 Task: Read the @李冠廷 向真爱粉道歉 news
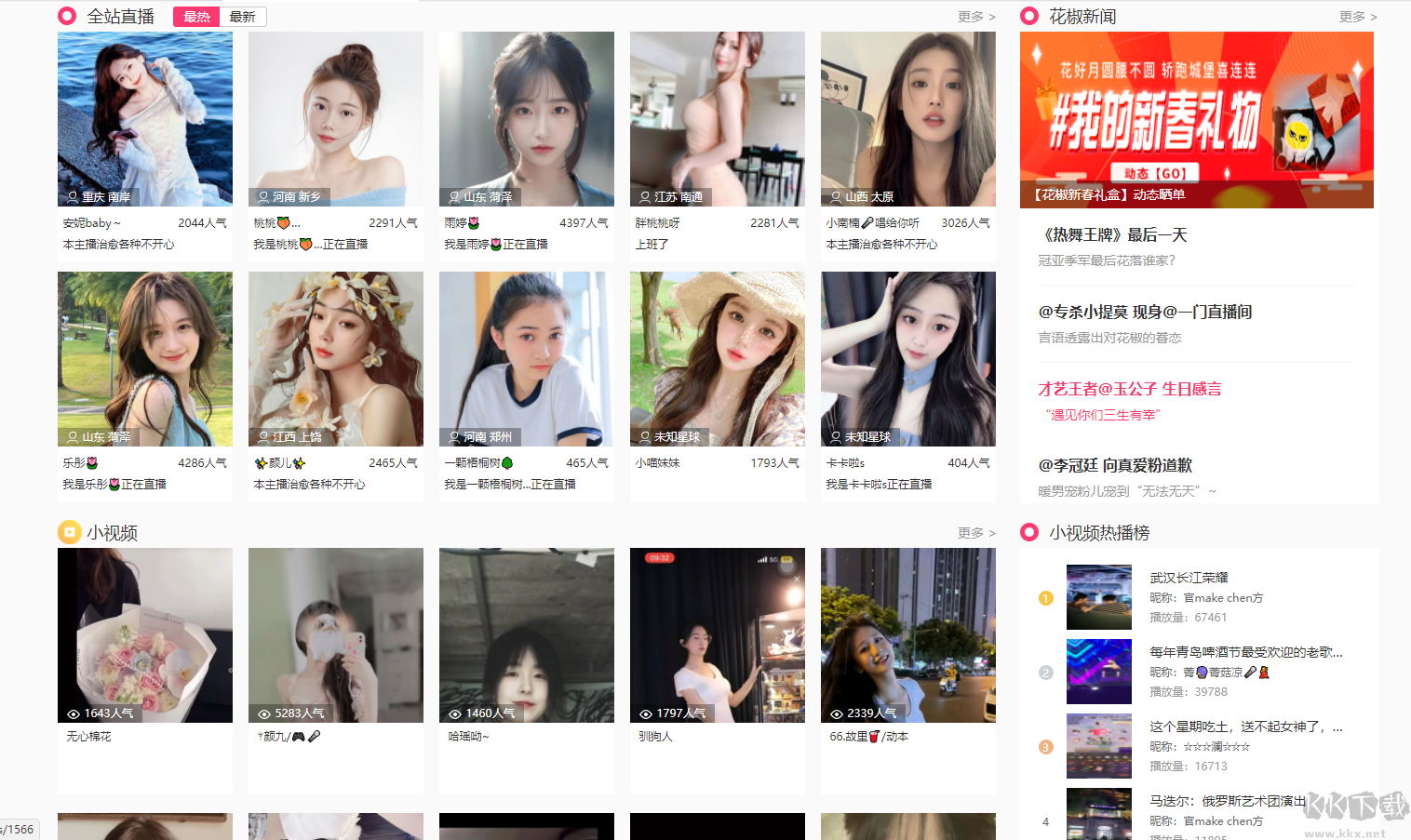coord(1115,465)
